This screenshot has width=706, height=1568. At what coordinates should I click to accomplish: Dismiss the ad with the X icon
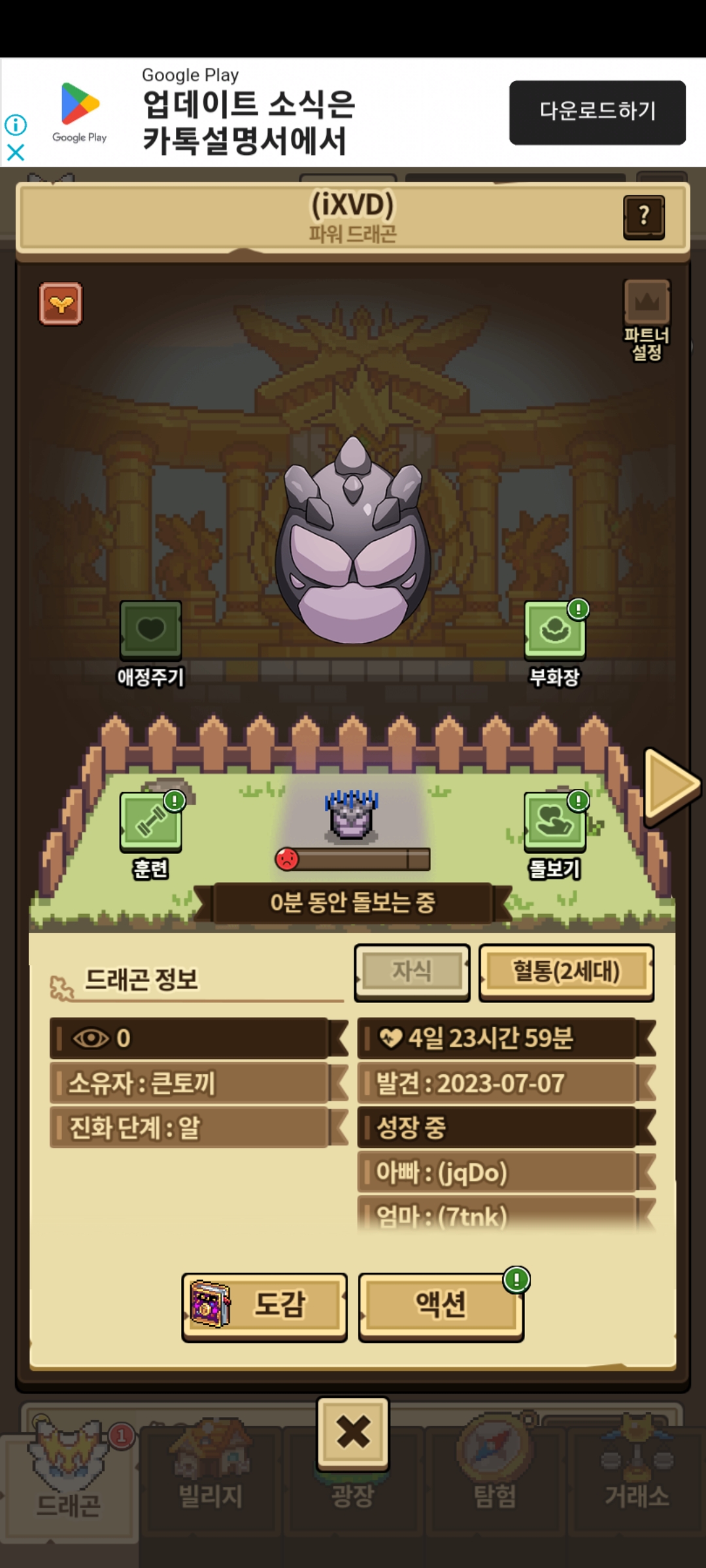16,153
